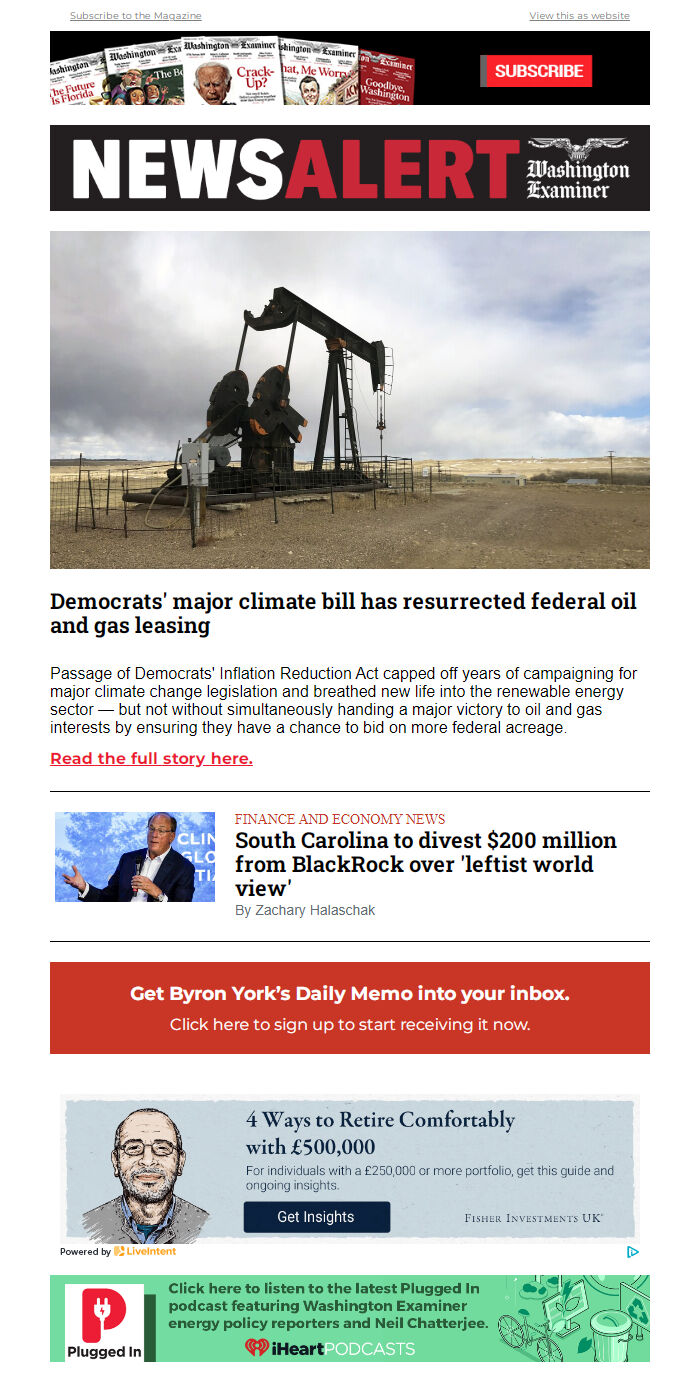Open South Carolina BlackRock divestment article
The image size is (700, 1386).
point(425,864)
